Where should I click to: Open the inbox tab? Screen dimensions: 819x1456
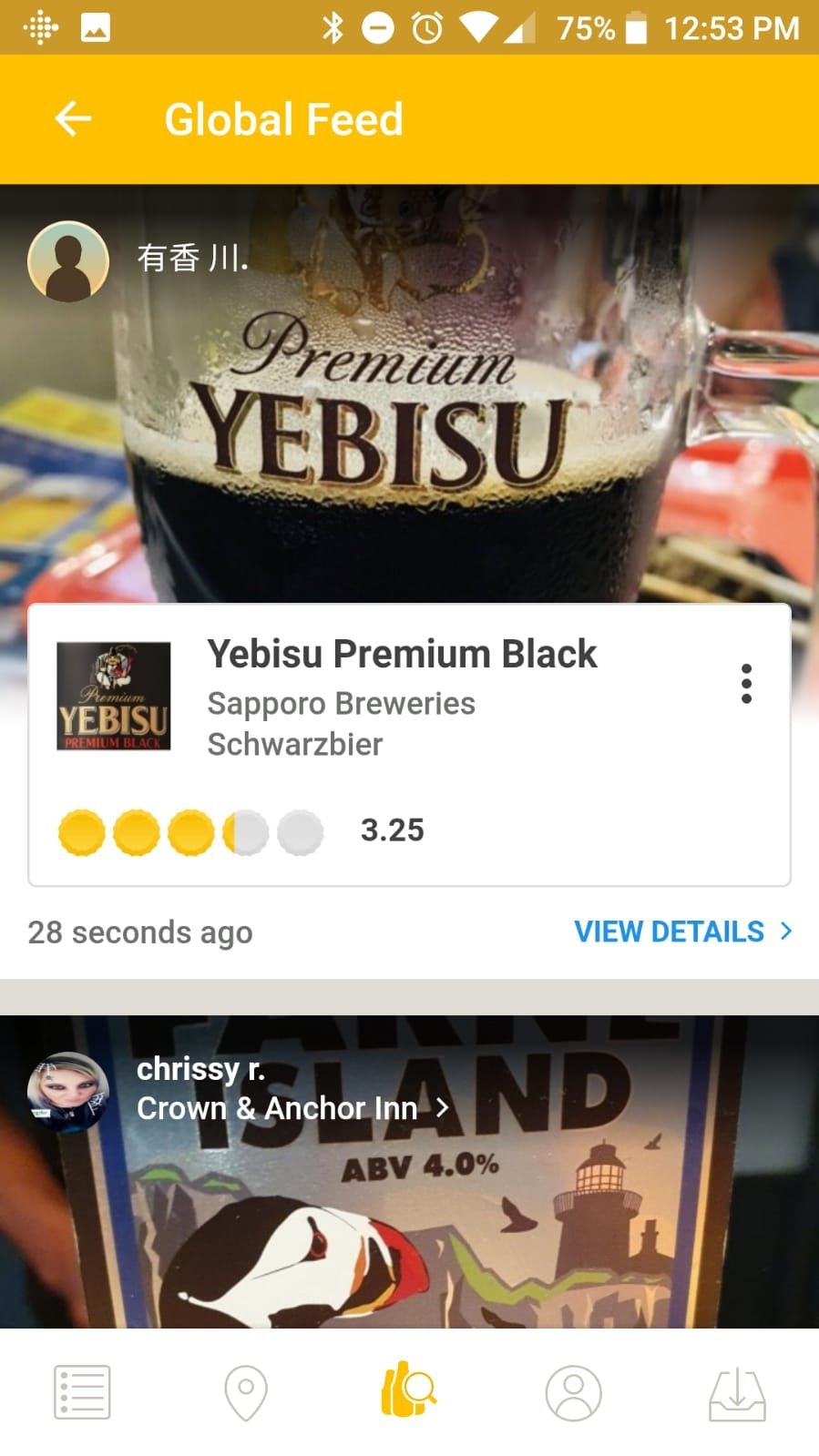click(x=737, y=1394)
